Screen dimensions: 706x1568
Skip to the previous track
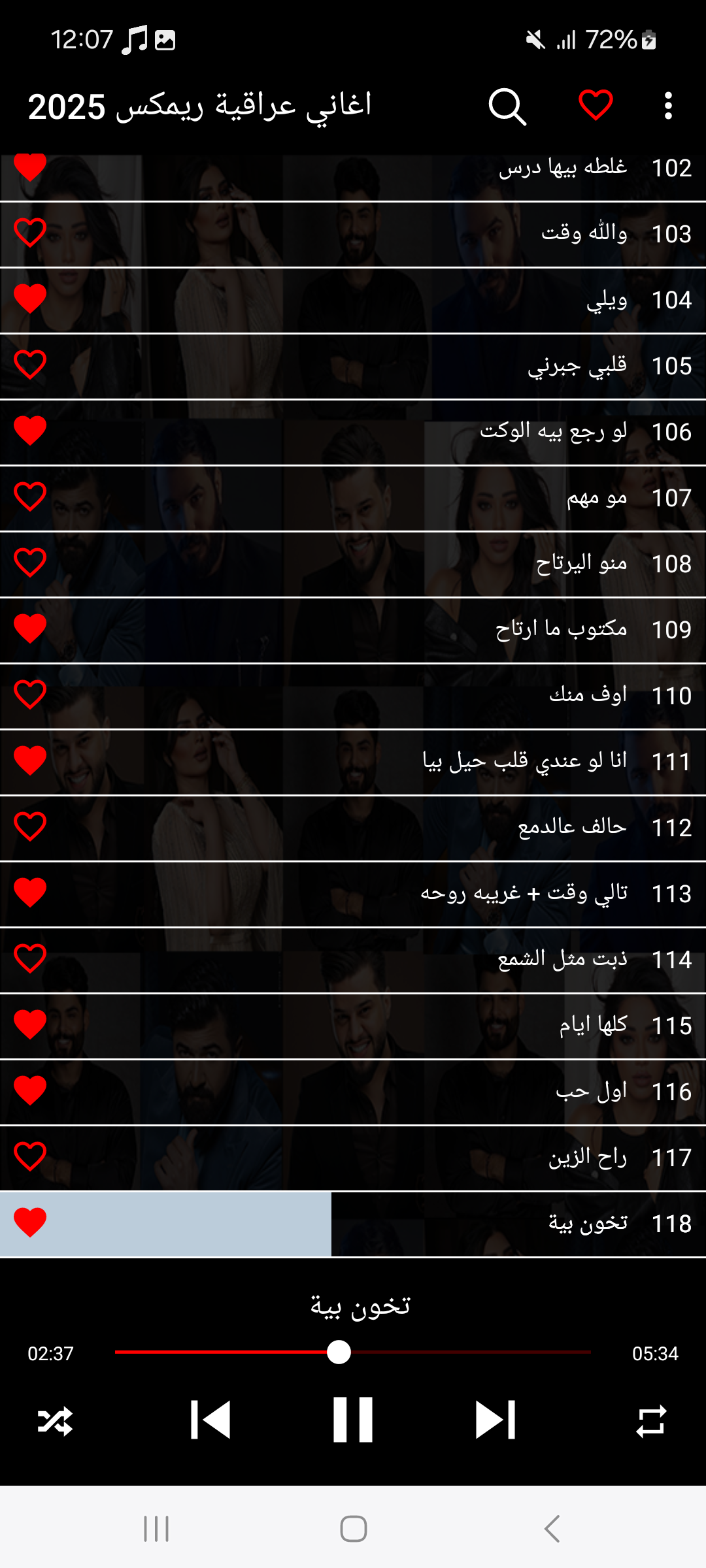point(210,1420)
